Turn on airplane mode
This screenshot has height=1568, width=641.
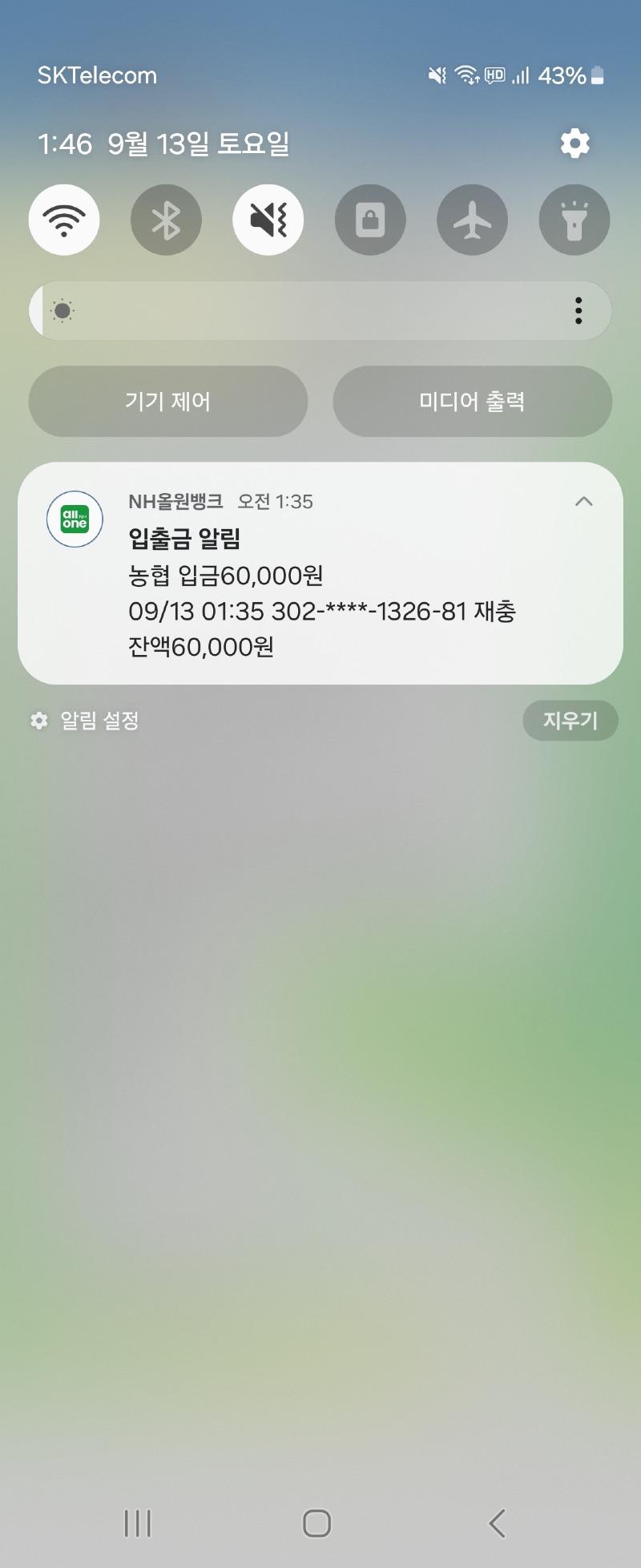(x=472, y=220)
